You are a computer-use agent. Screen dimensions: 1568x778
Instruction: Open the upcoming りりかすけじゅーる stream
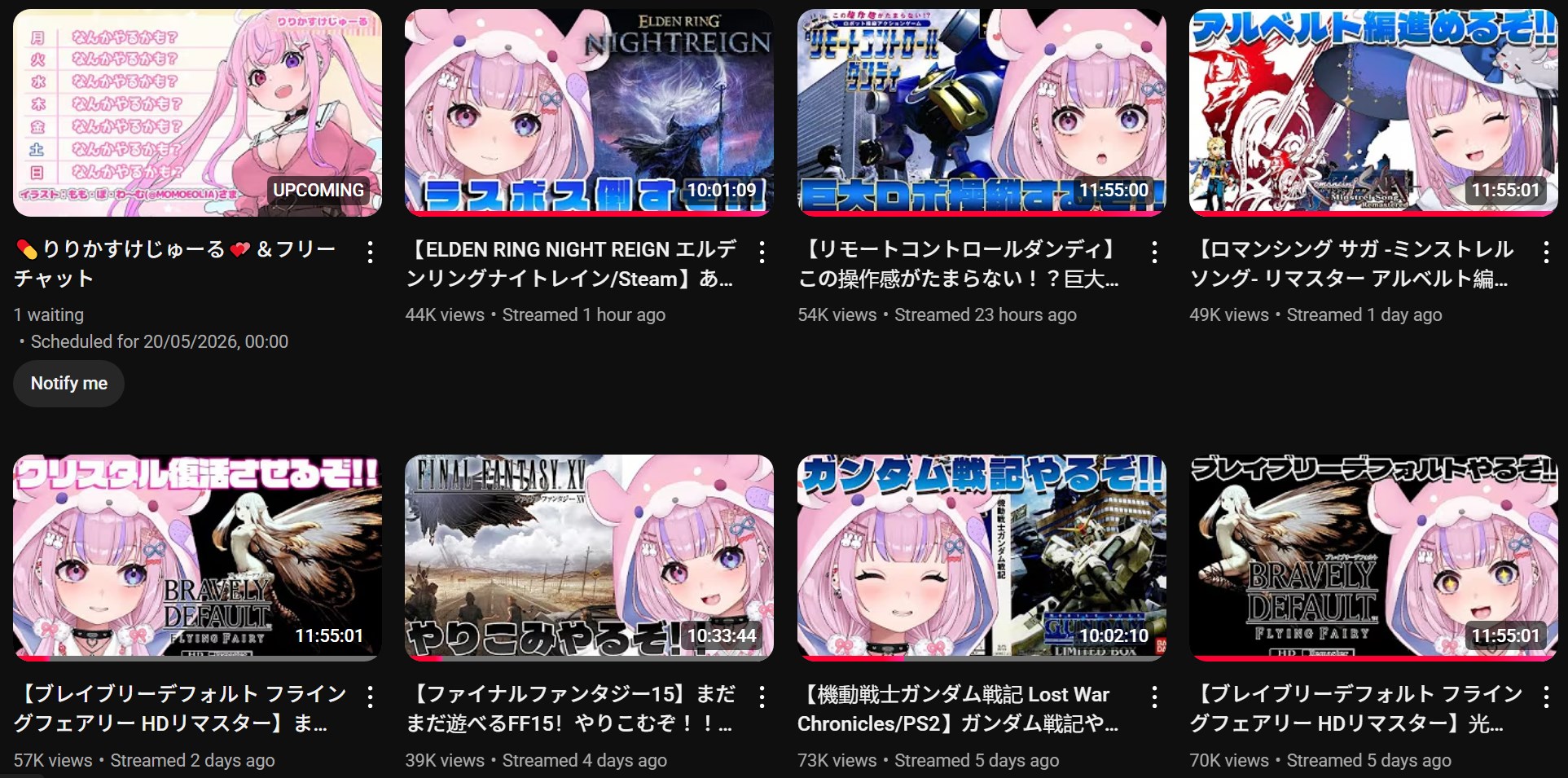pyautogui.click(x=197, y=113)
